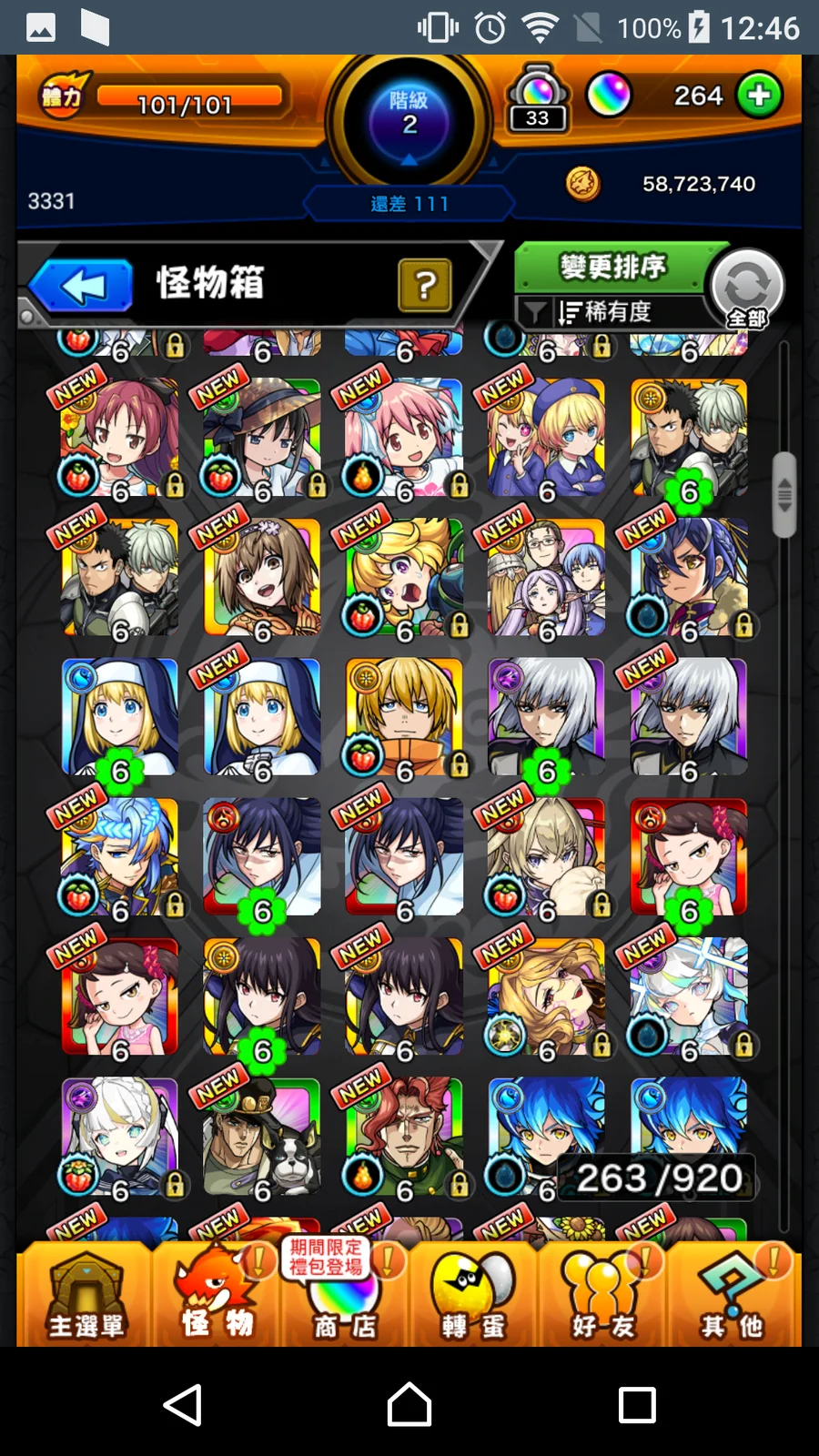Select the pink-haired girl with NEW badge

click(404, 439)
